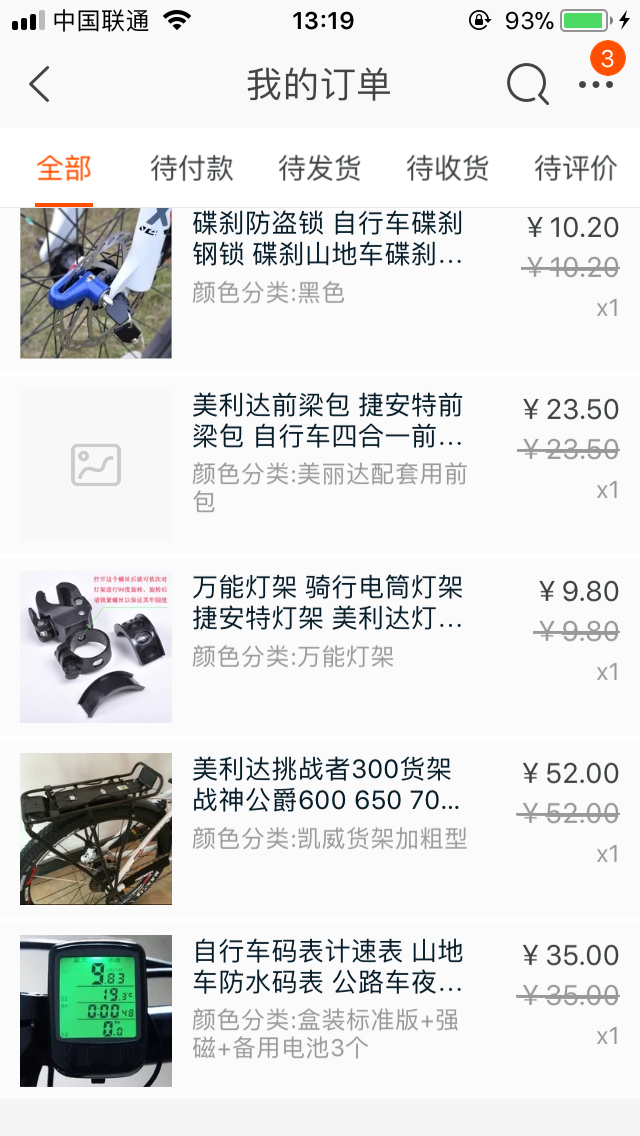Switch to the 待付款 tab
This screenshot has height=1136, width=640.
click(192, 168)
